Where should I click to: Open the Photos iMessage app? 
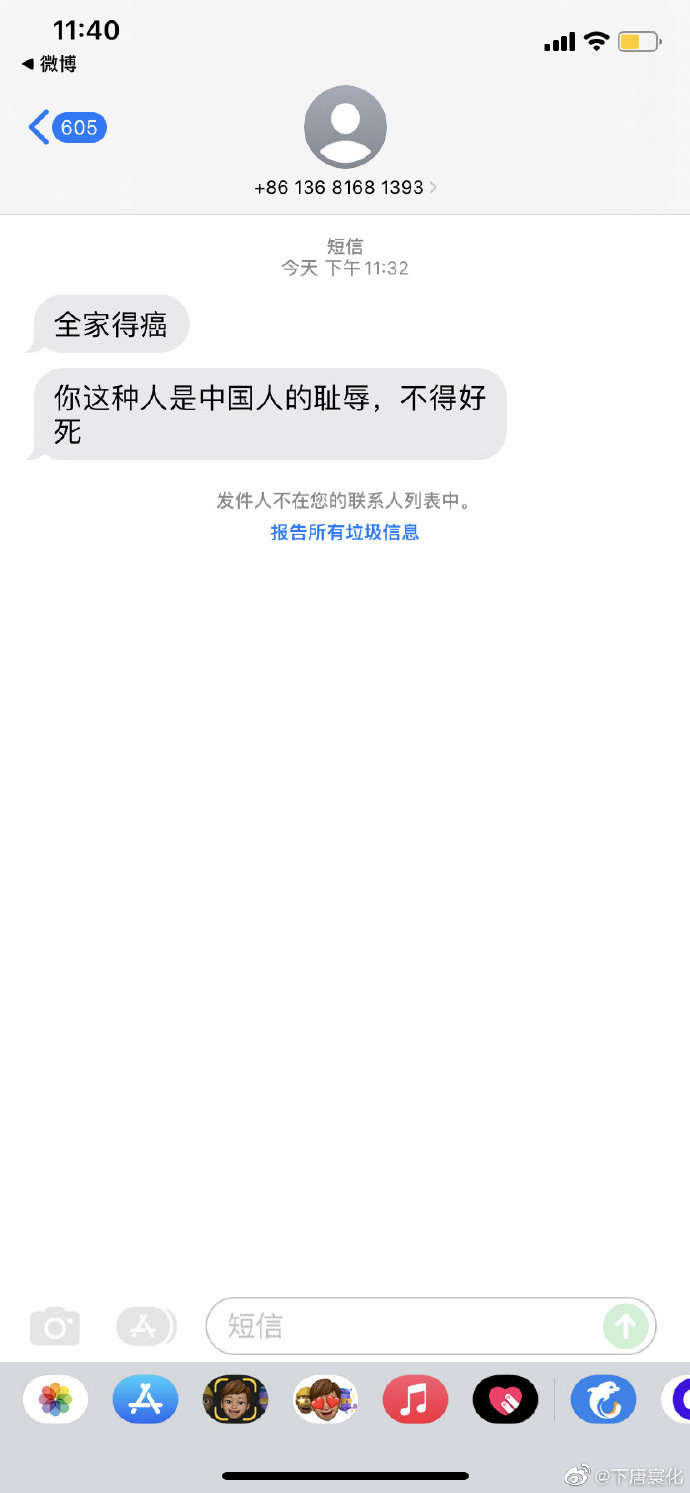pyautogui.click(x=55, y=1399)
